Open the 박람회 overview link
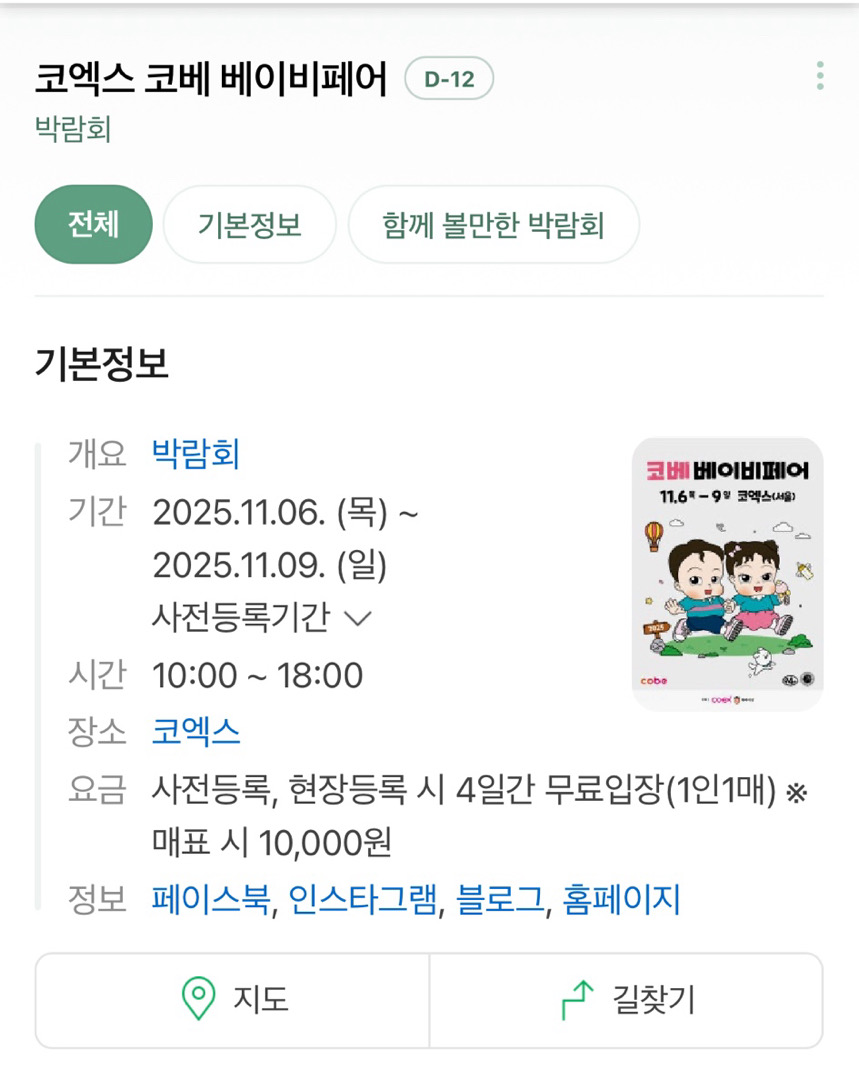Viewport: 859px width, 1080px height. coord(196,455)
